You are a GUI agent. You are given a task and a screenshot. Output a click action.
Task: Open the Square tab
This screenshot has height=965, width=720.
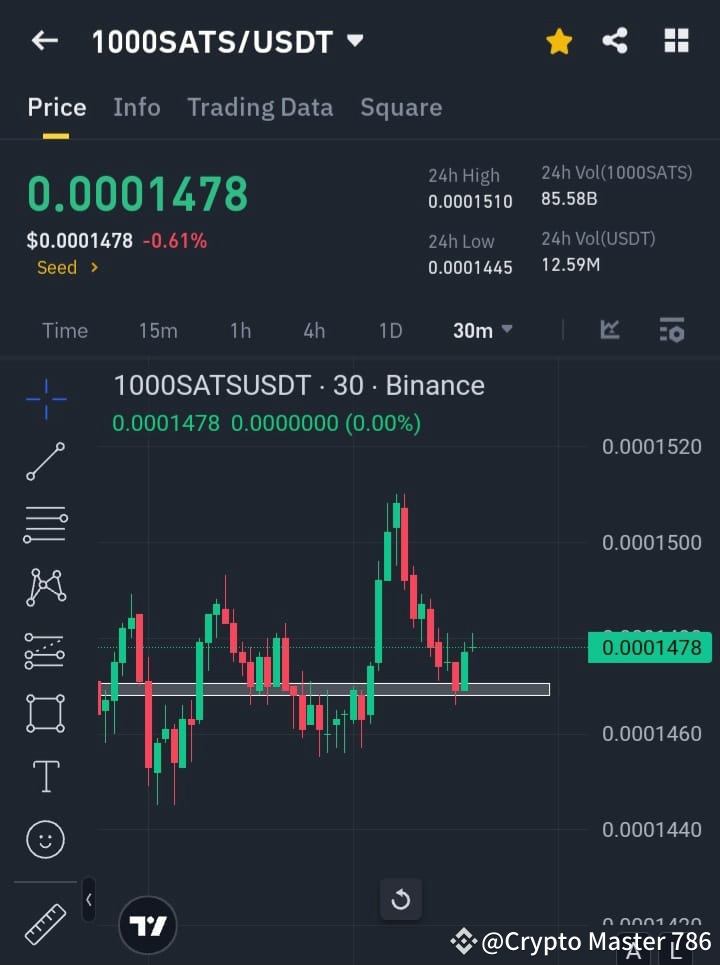point(401,107)
